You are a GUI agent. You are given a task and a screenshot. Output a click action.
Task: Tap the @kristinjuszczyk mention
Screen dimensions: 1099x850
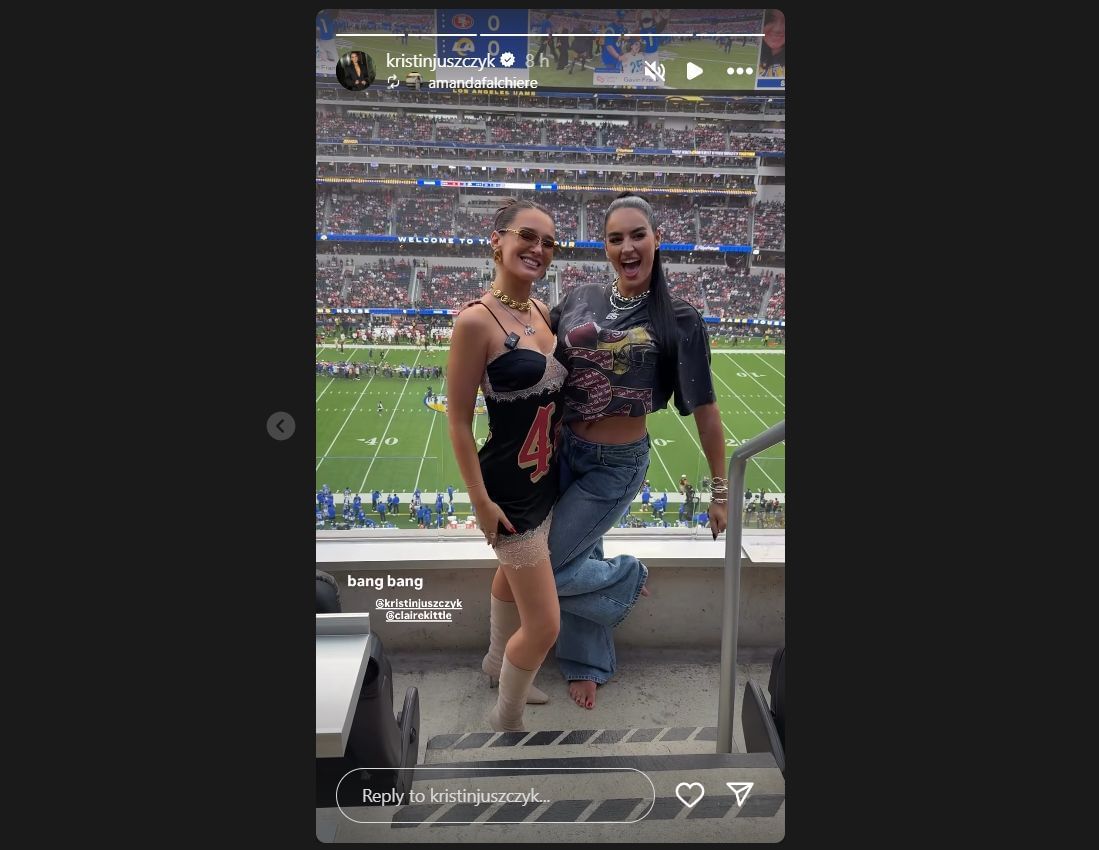[x=419, y=603]
